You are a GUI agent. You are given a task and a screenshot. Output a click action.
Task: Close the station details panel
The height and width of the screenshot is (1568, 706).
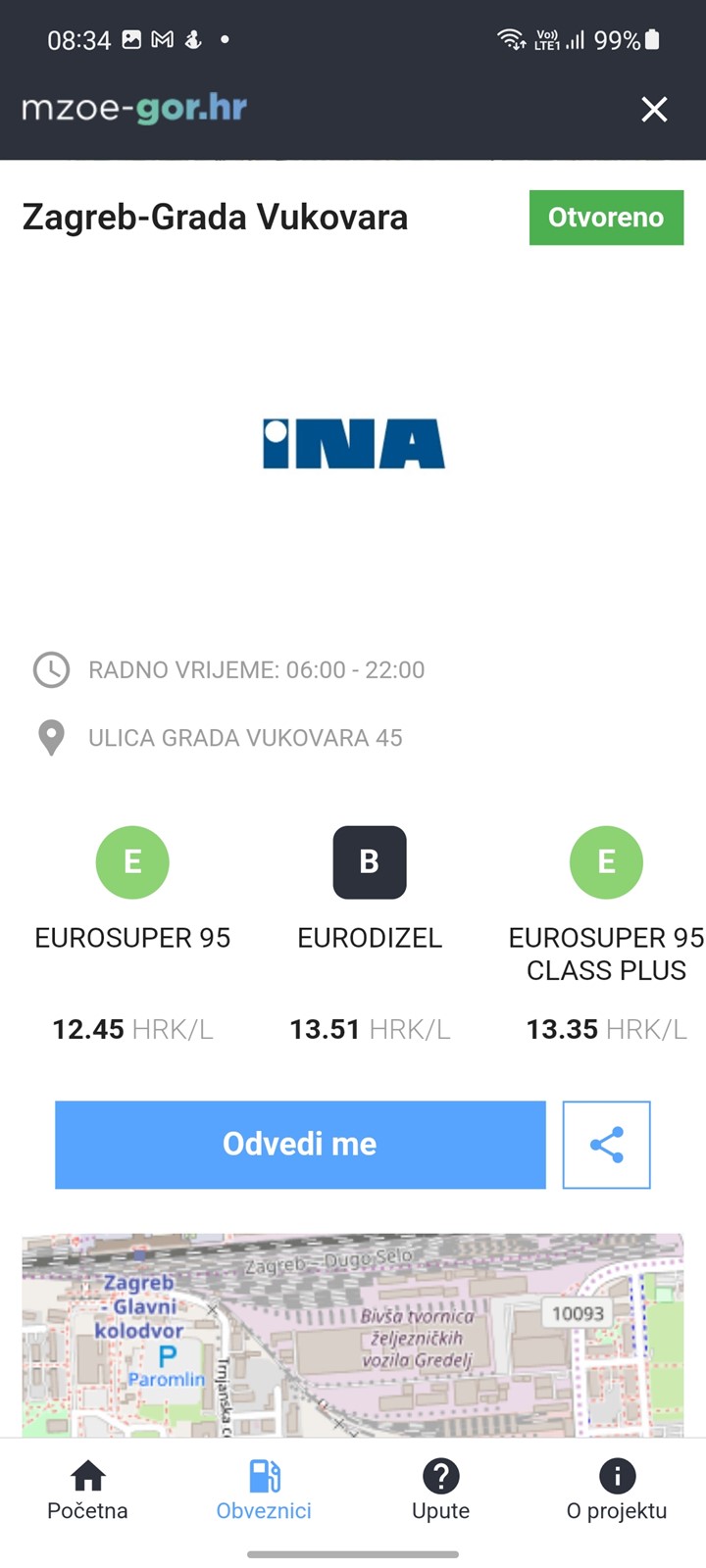(x=654, y=109)
